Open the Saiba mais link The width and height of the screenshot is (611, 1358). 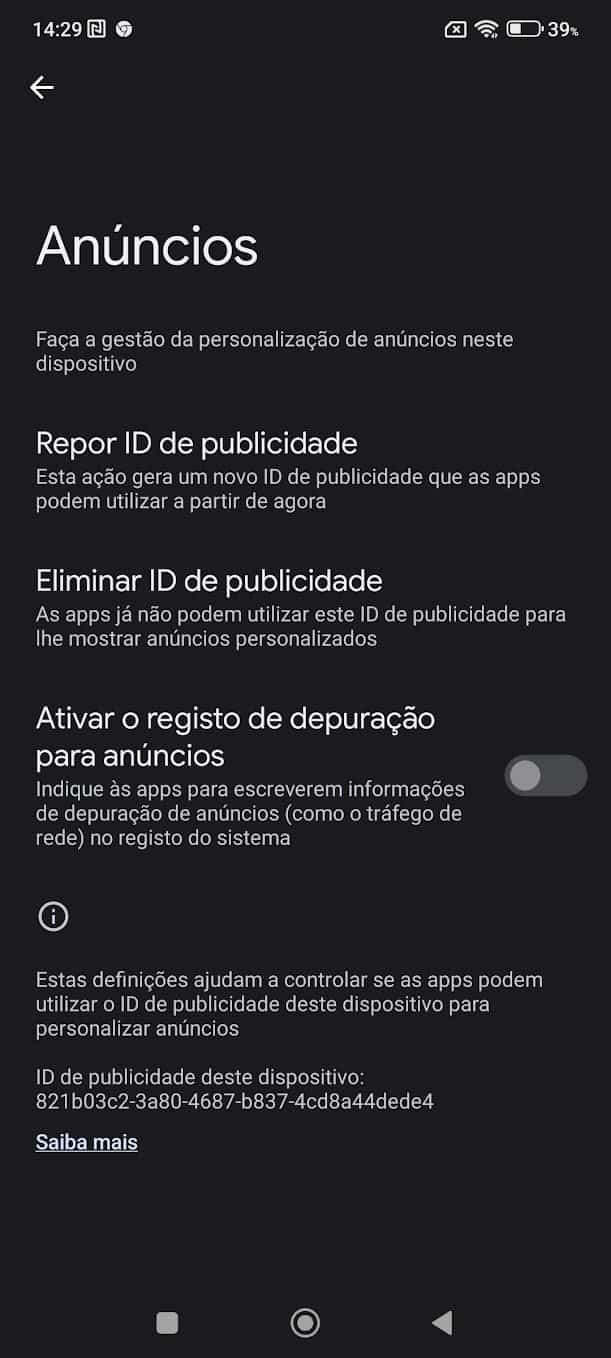[x=87, y=1142]
